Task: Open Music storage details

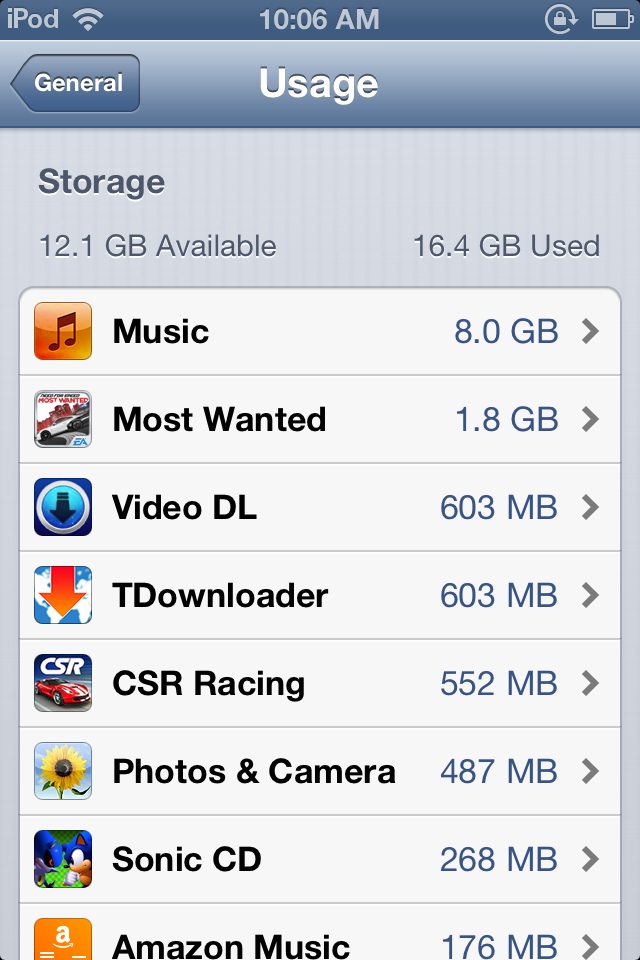Action: point(320,332)
